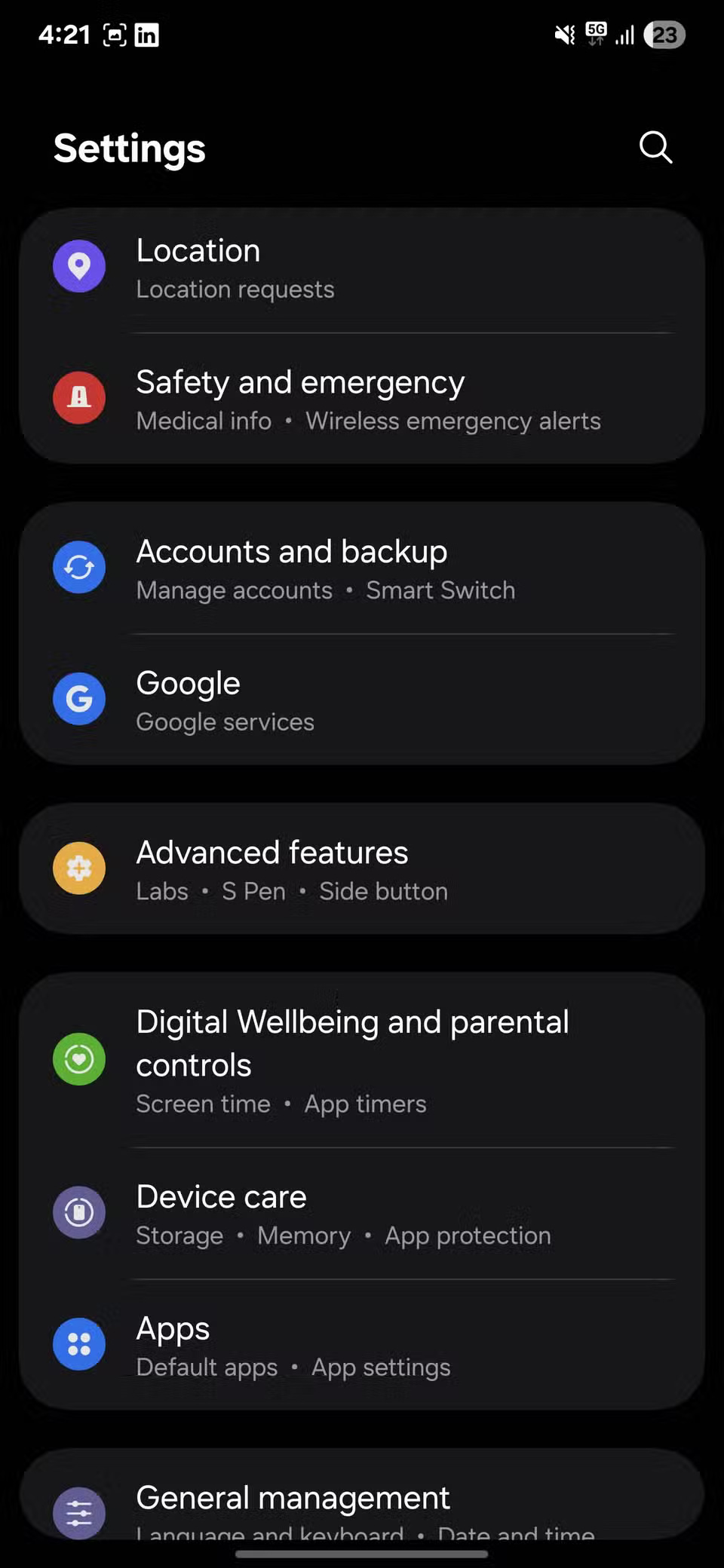Tap the Device care icon

78,1212
